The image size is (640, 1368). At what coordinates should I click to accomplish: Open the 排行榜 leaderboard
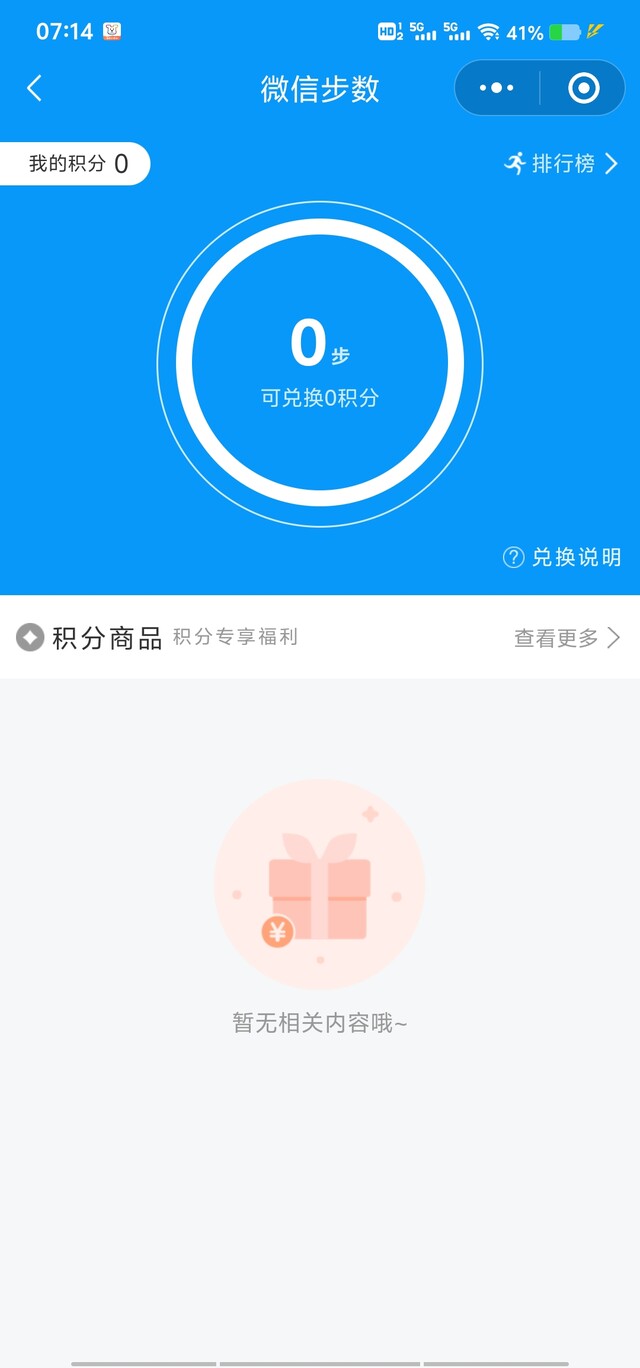point(561,164)
